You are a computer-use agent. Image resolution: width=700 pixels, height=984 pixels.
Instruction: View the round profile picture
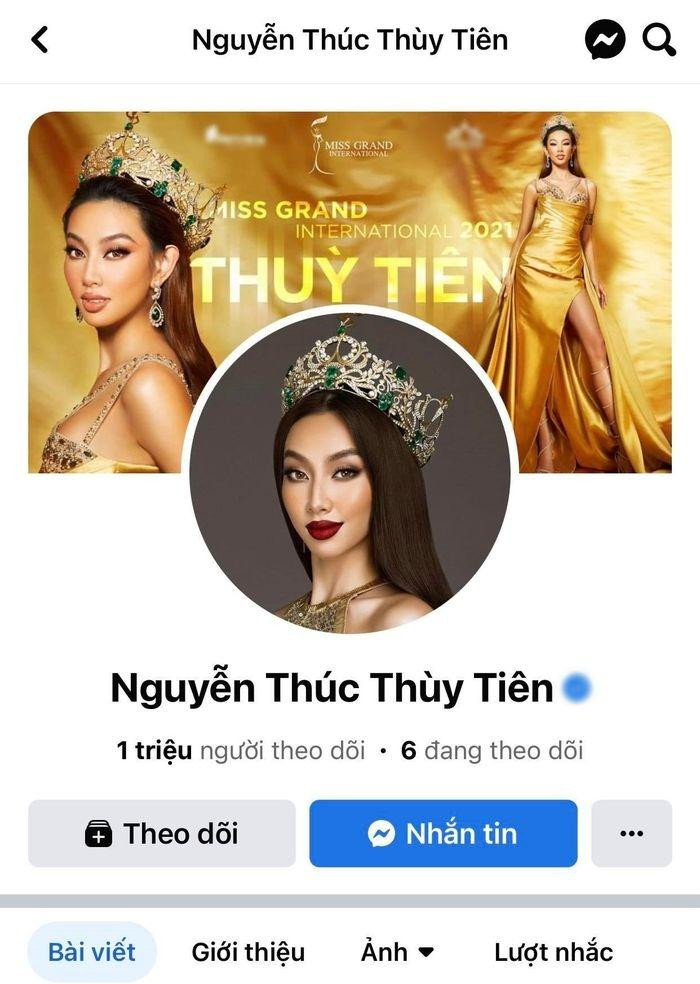pyautogui.click(x=350, y=470)
